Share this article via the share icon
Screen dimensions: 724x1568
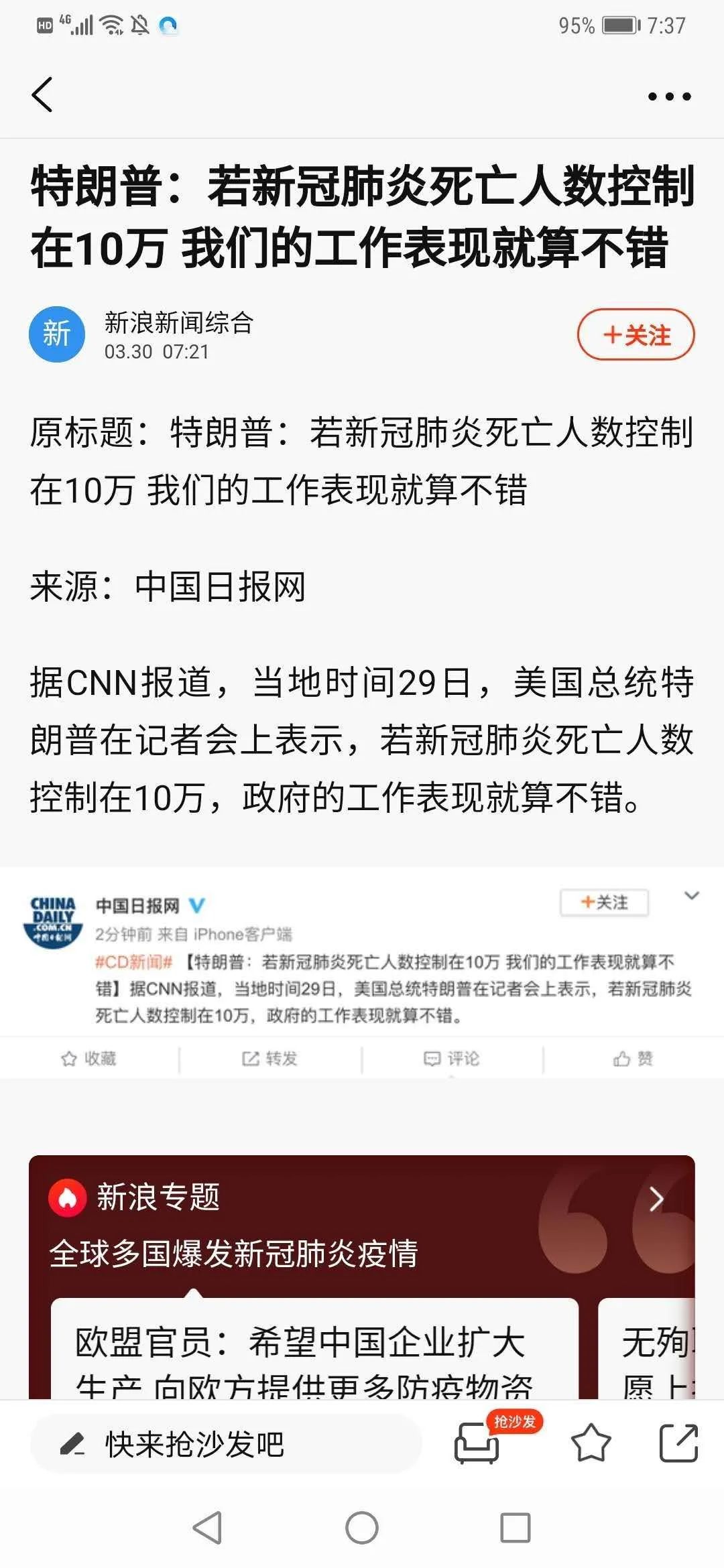pyautogui.click(x=678, y=1443)
